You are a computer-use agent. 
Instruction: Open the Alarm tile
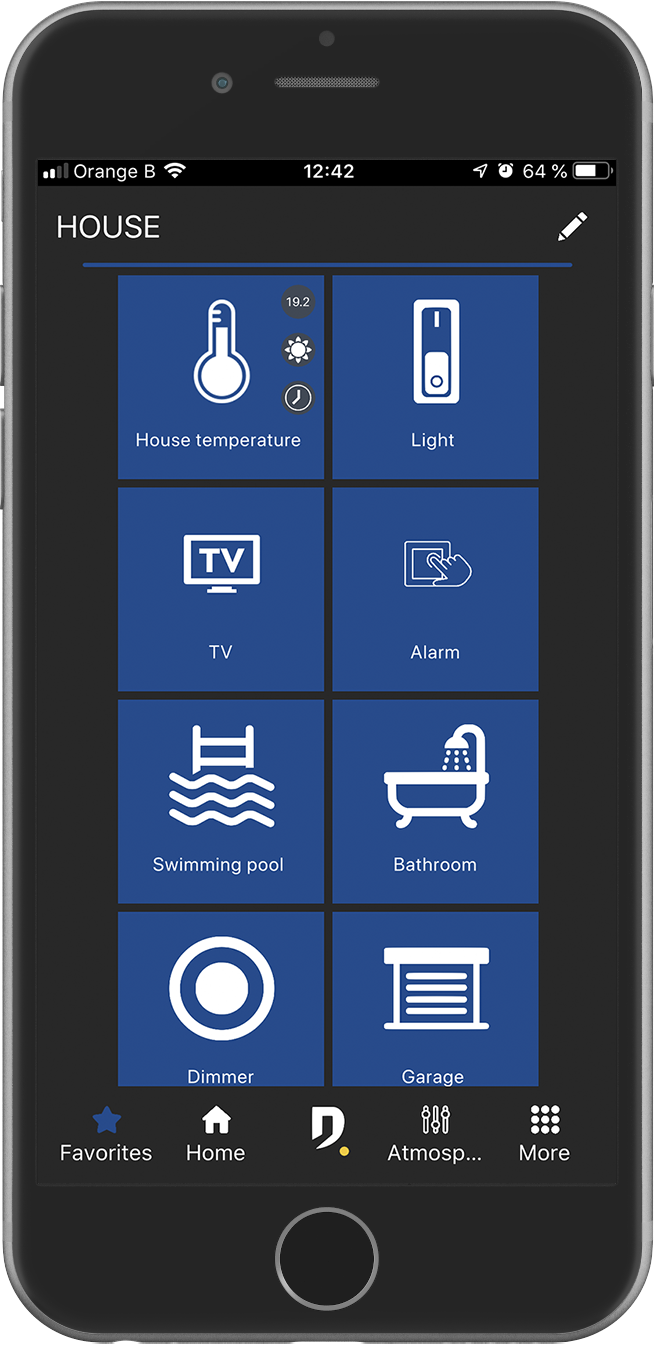click(435, 589)
